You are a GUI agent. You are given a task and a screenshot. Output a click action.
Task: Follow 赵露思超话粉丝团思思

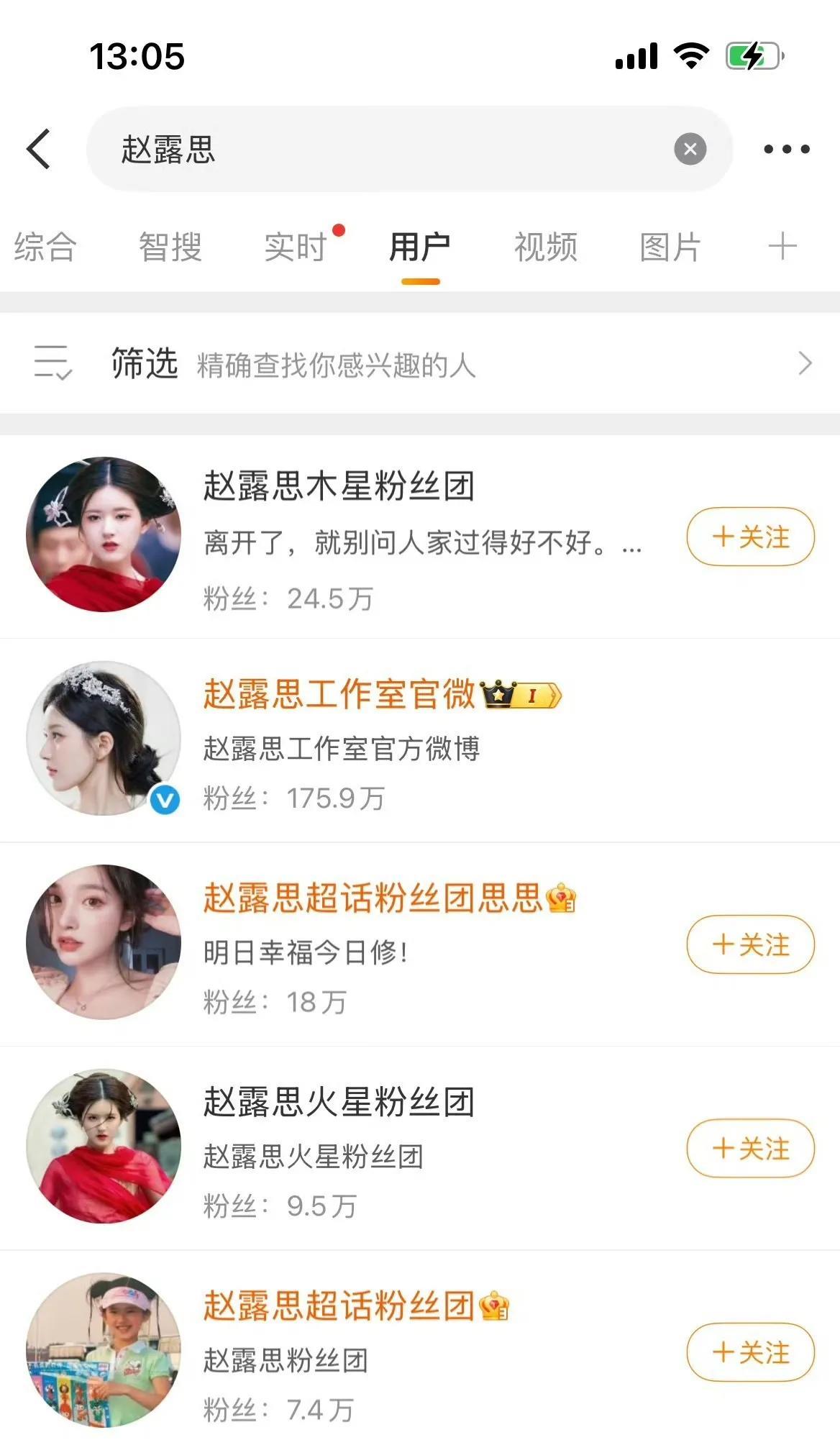[x=750, y=944]
